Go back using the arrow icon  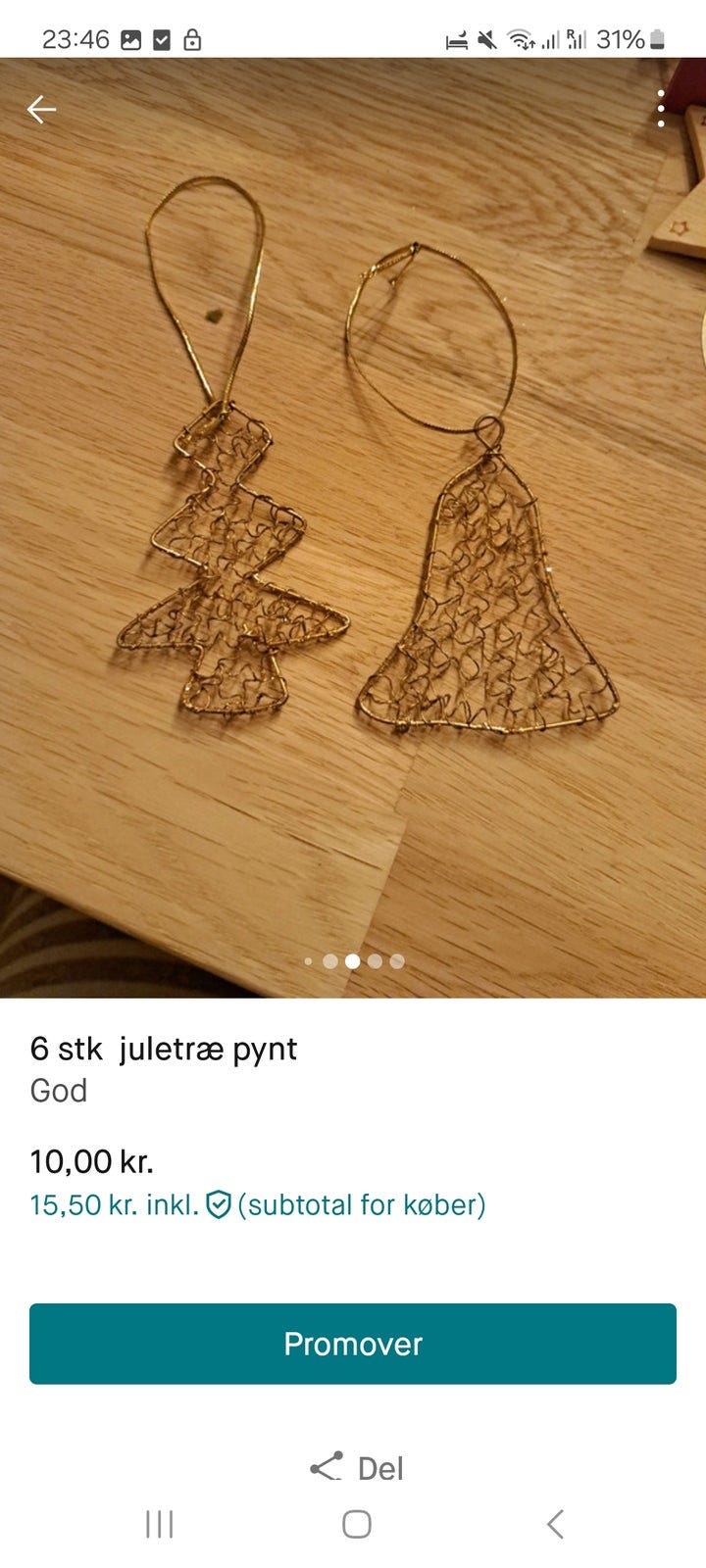click(x=41, y=110)
